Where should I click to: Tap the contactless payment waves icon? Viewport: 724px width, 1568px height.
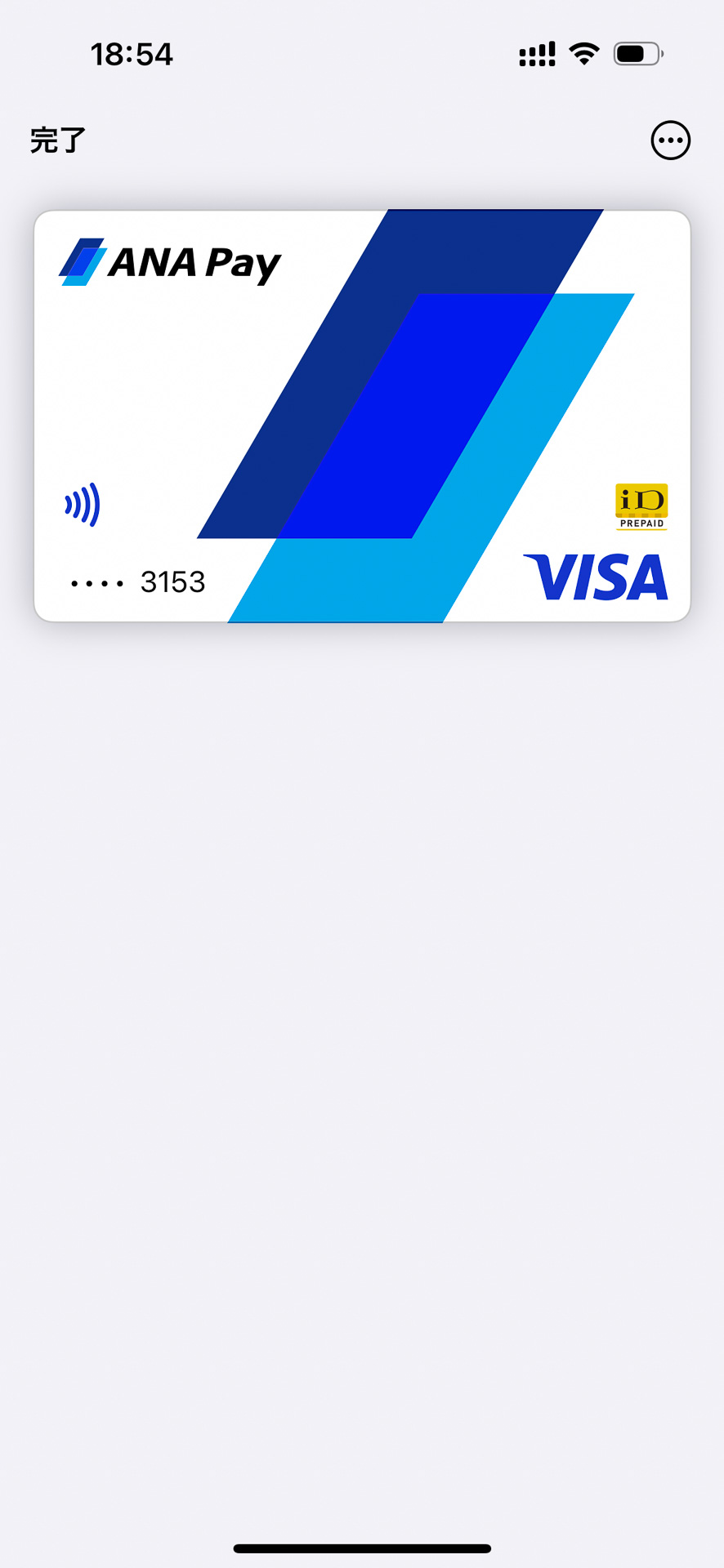tap(81, 506)
